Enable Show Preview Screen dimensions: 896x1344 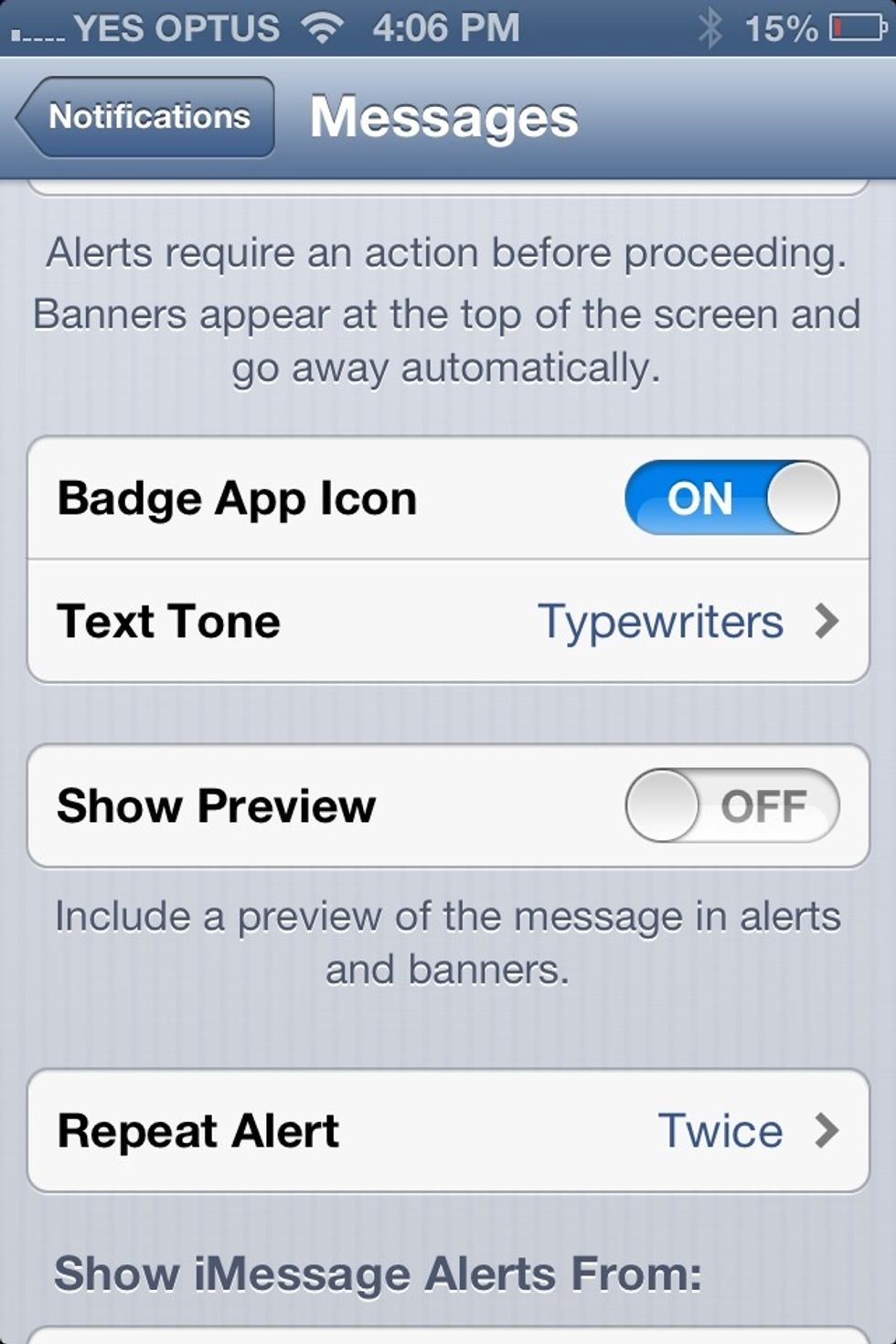pyautogui.click(x=730, y=805)
